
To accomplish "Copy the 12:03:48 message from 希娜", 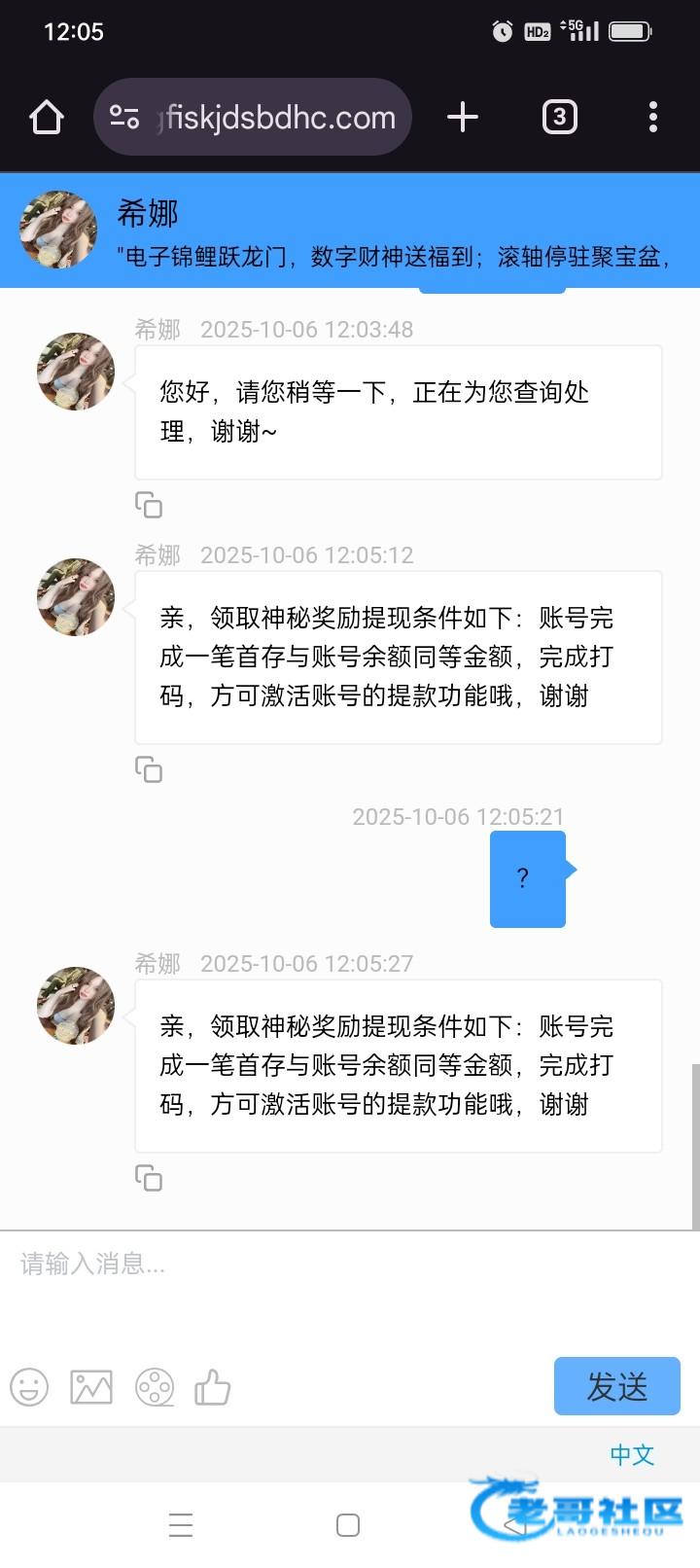I will 149,506.
